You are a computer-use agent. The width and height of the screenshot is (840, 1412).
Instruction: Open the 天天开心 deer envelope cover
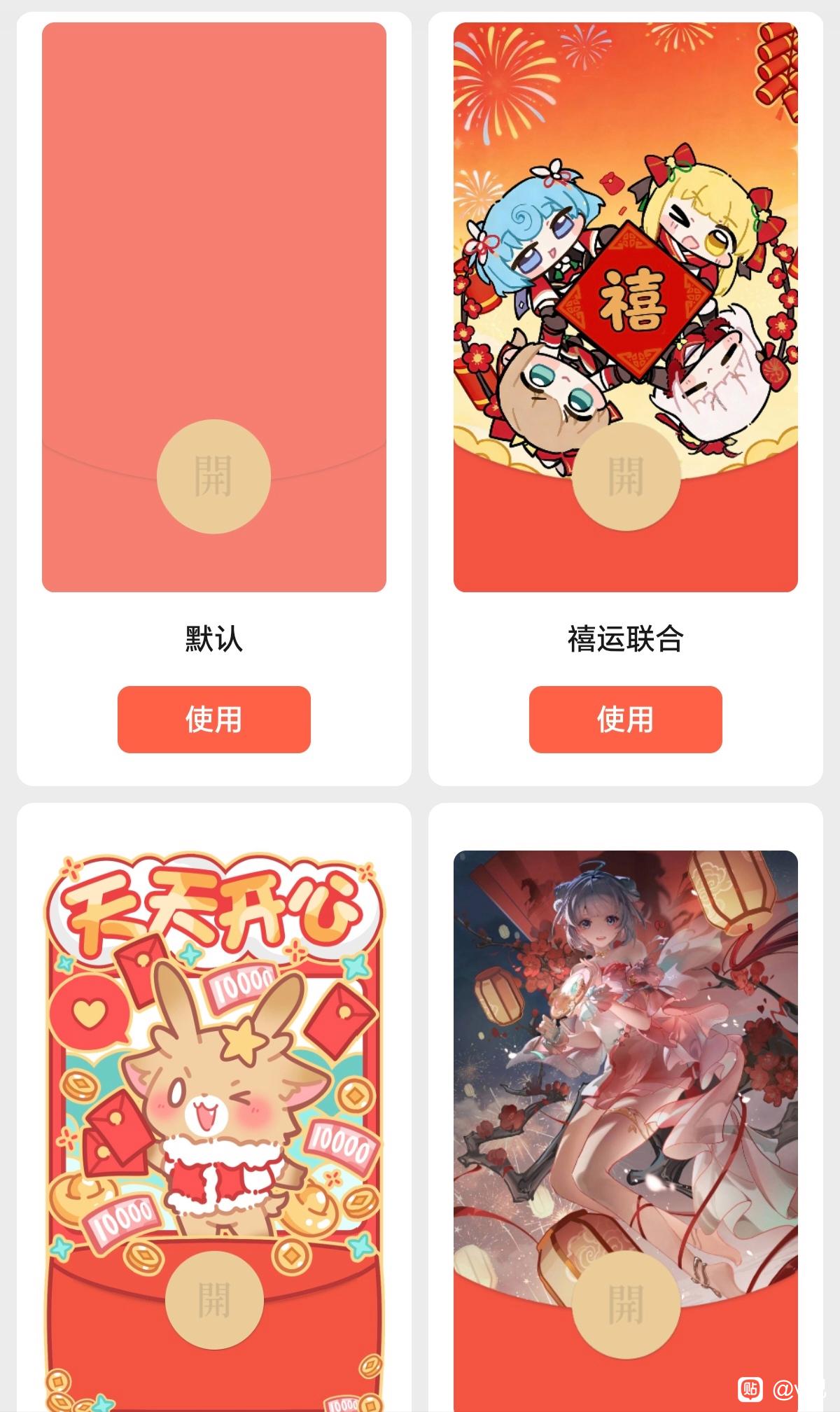[213, 1120]
